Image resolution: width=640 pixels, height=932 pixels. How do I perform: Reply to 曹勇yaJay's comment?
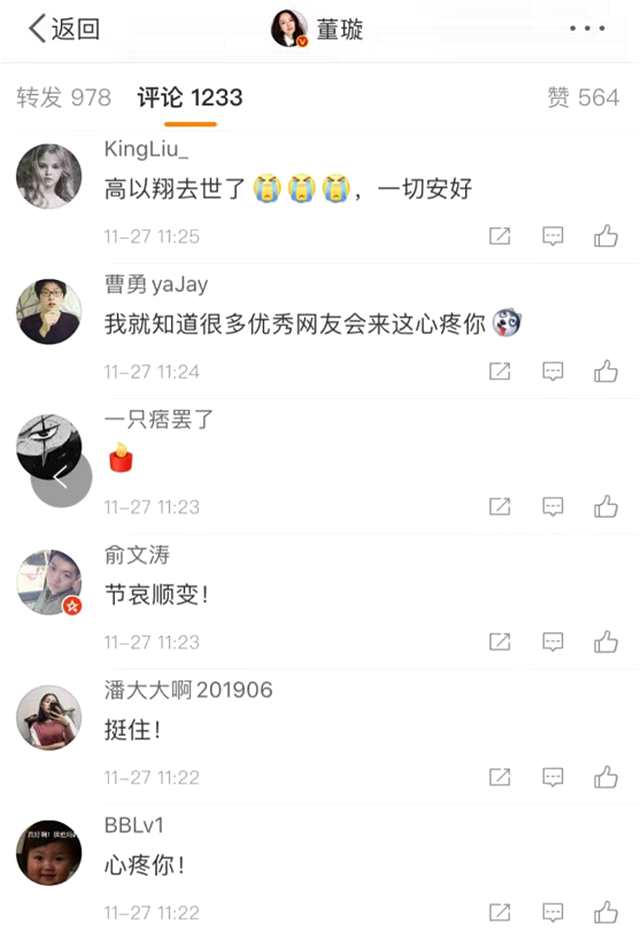[553, 371]
